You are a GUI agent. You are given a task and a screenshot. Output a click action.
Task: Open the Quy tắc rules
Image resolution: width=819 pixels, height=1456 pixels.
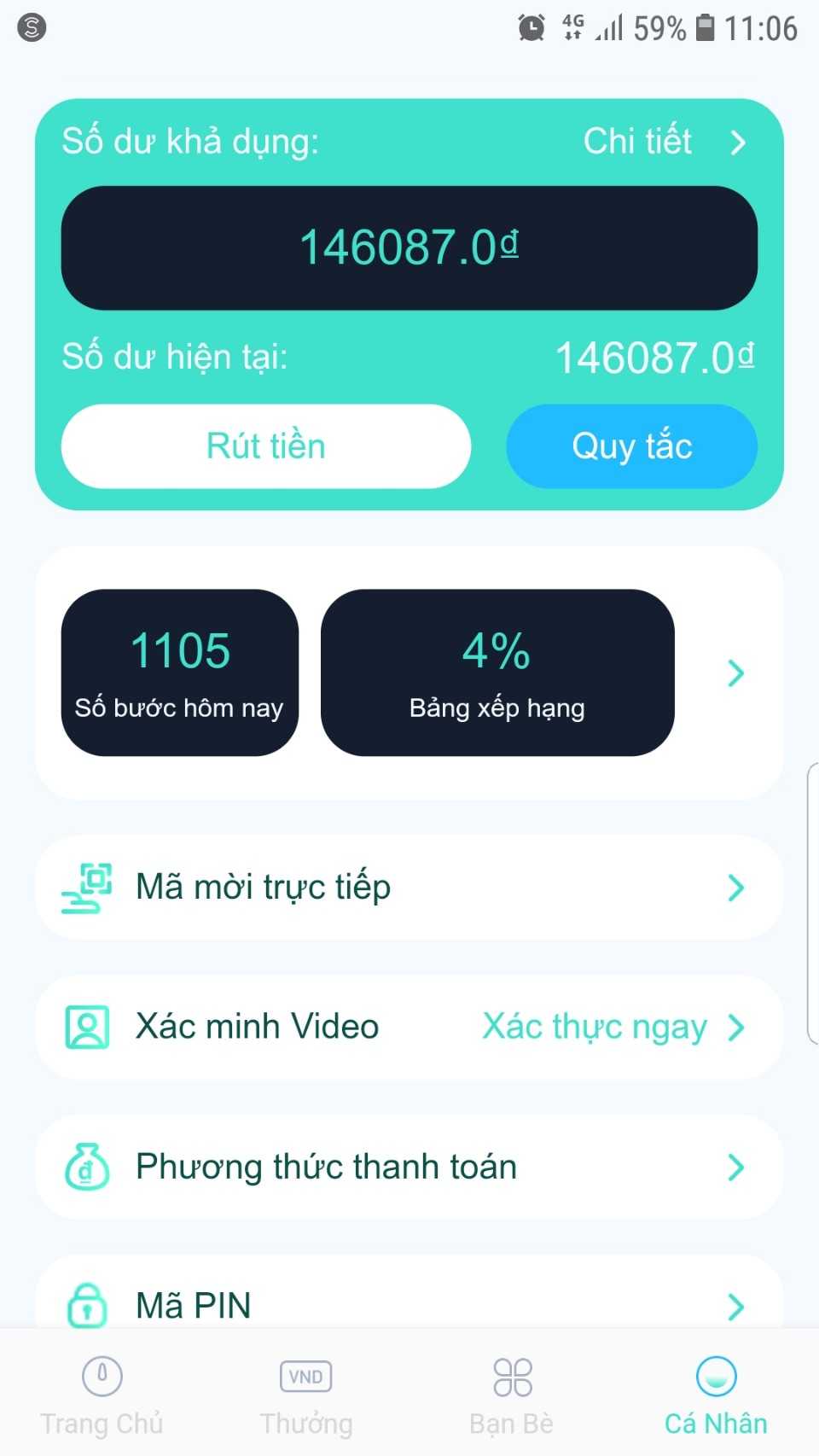[631, 446]
